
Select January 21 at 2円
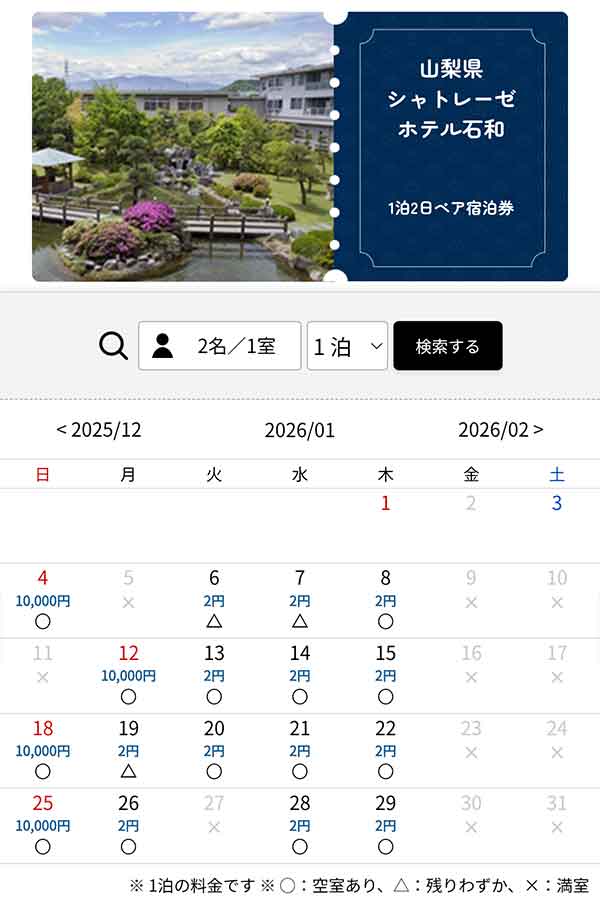pyautogui.click(x=300, y=750)
